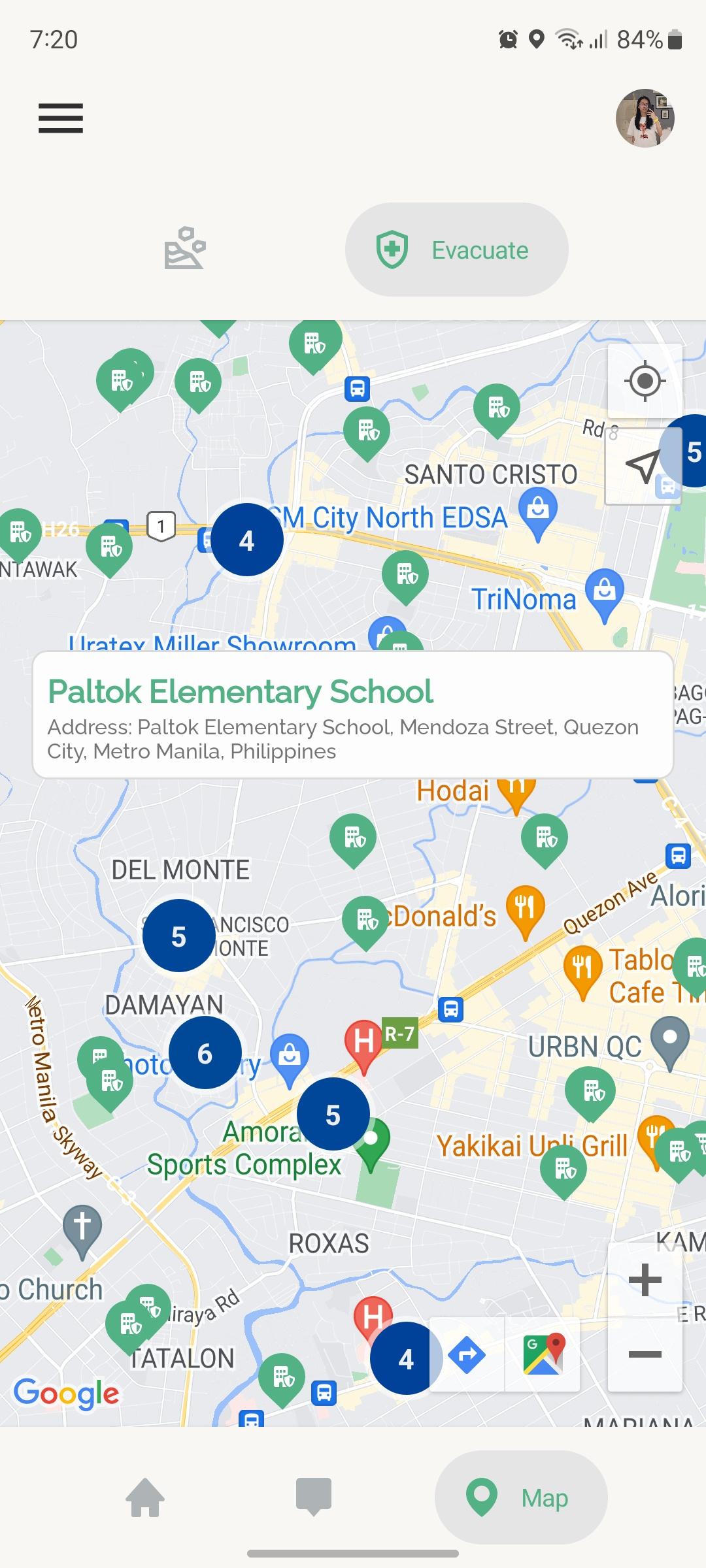Screen dimensions: 706x1568
Task: Tap the navigation arrow button
Action: 643,466
